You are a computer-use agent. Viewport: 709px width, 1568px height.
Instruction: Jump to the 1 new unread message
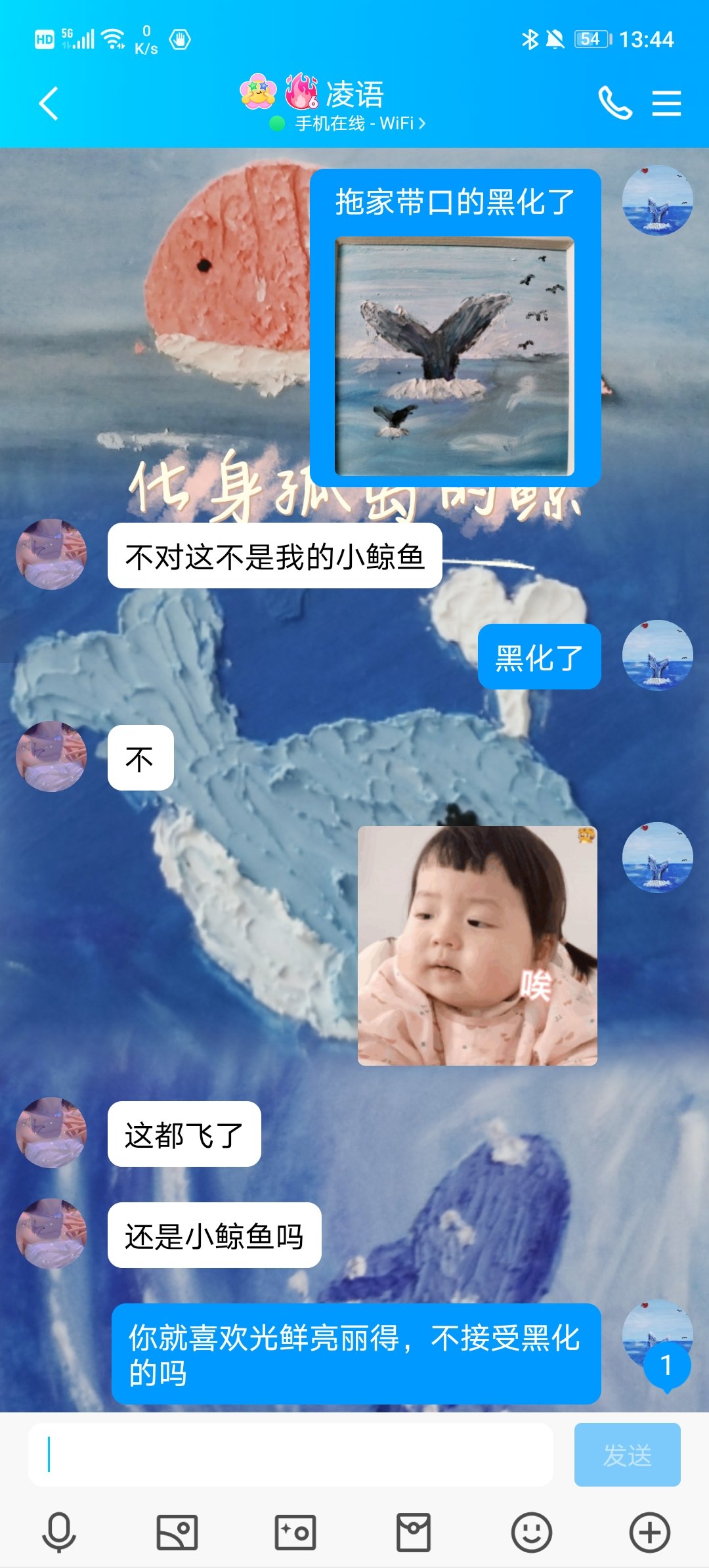(x=666, y=1366)
